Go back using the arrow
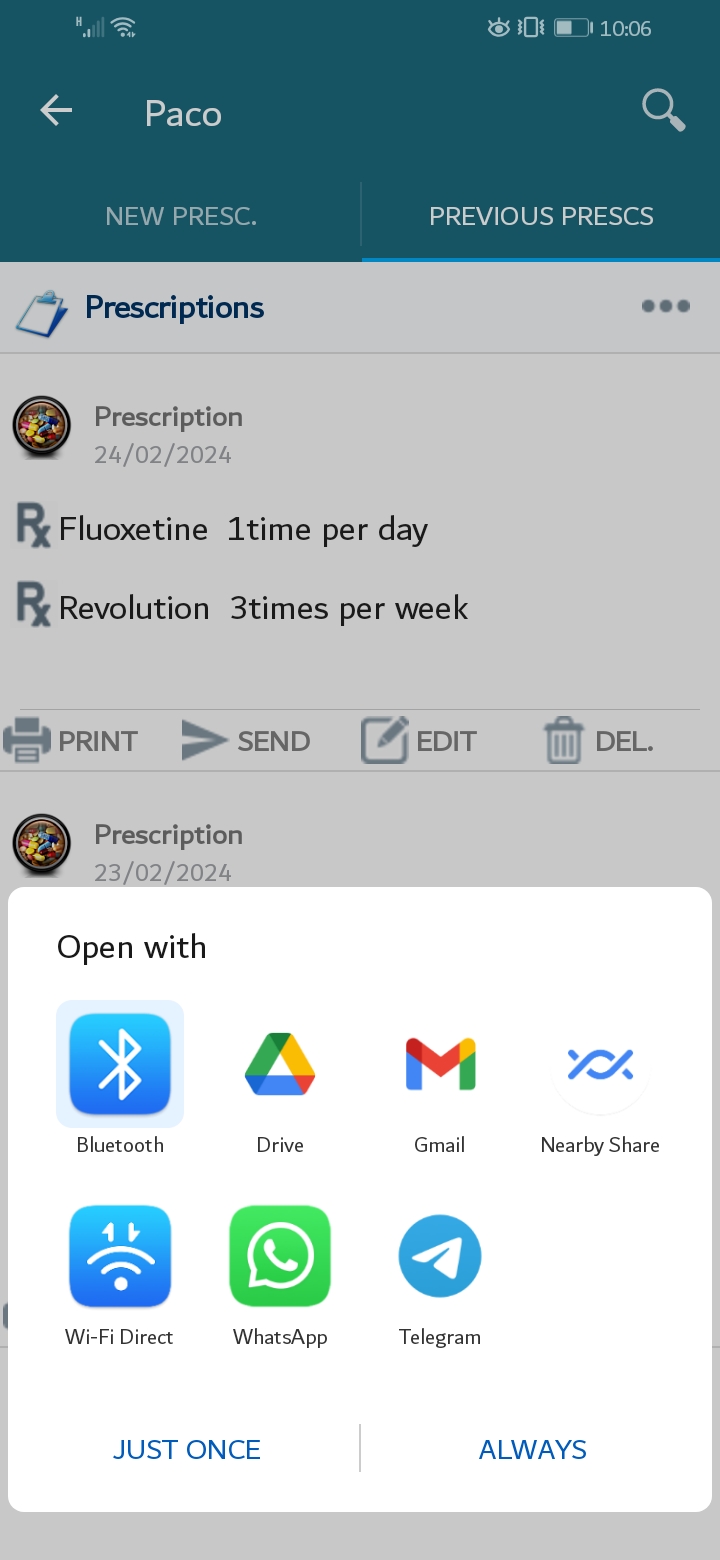The width and height of the screenshot is (720, 1560). [x=57, y=111]
